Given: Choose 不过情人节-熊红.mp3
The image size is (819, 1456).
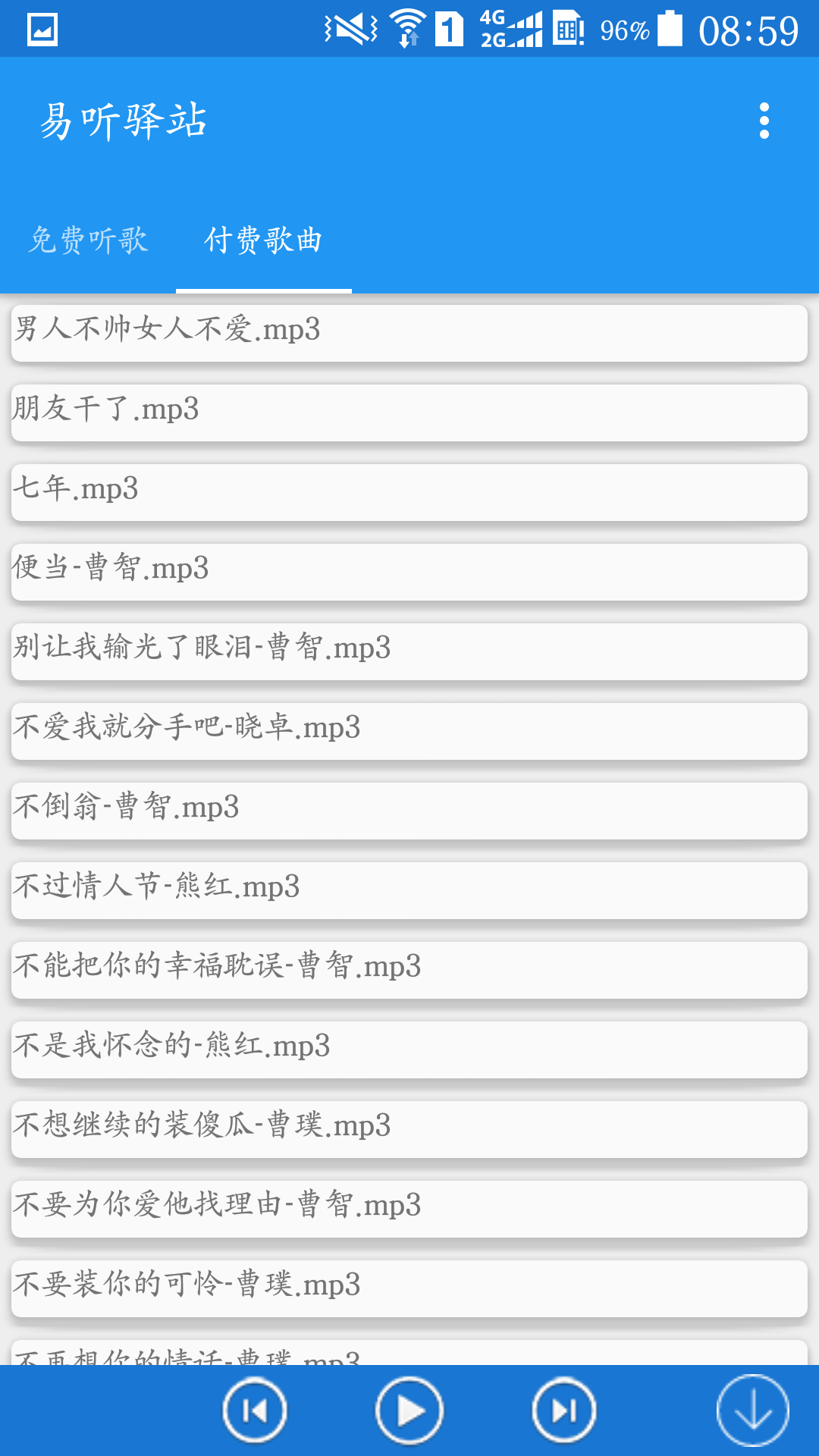Looking at the screenshot, I should pyautogui.click(x=409, y=890).
